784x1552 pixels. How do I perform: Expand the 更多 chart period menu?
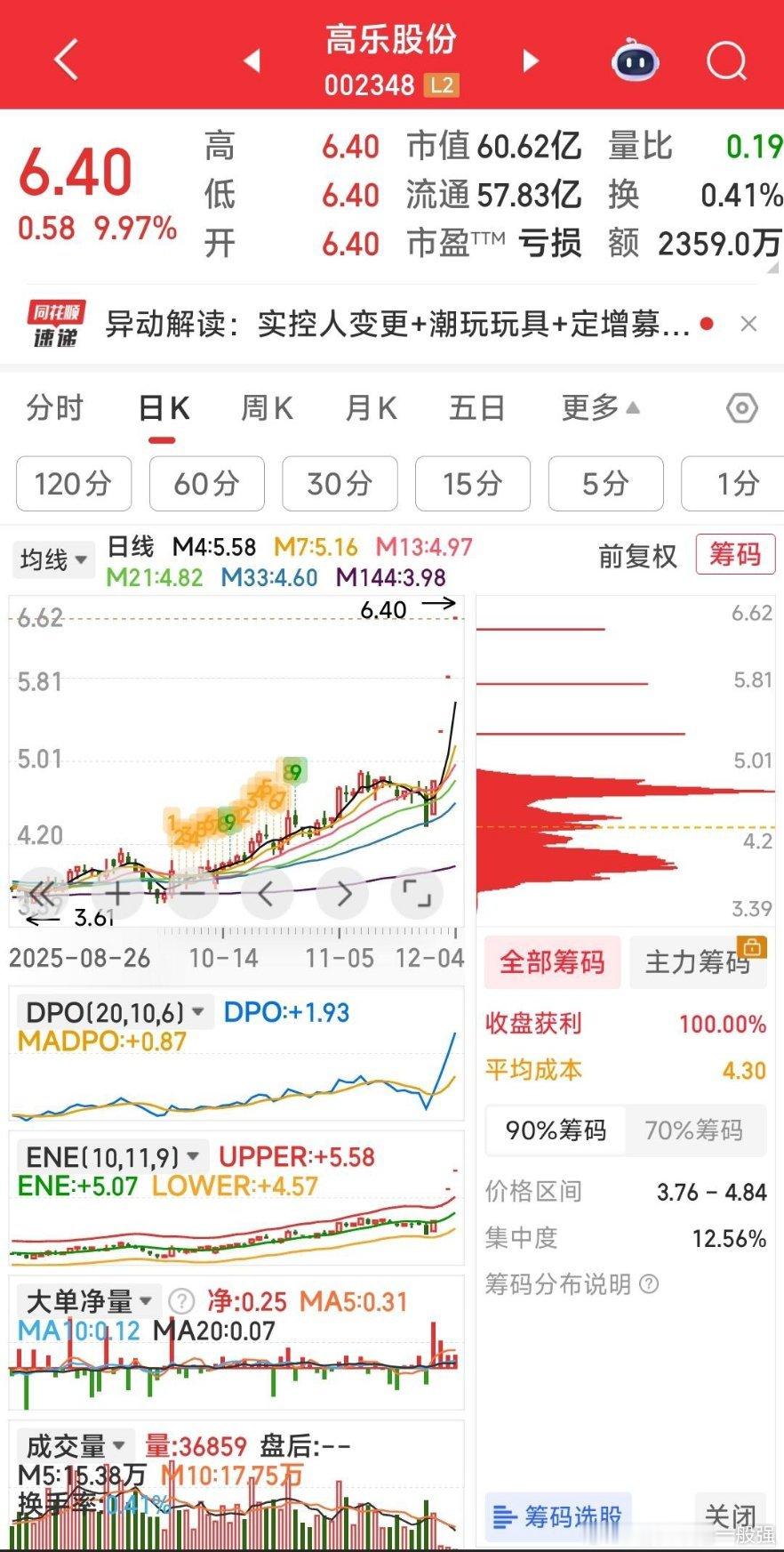pos(600,408)
